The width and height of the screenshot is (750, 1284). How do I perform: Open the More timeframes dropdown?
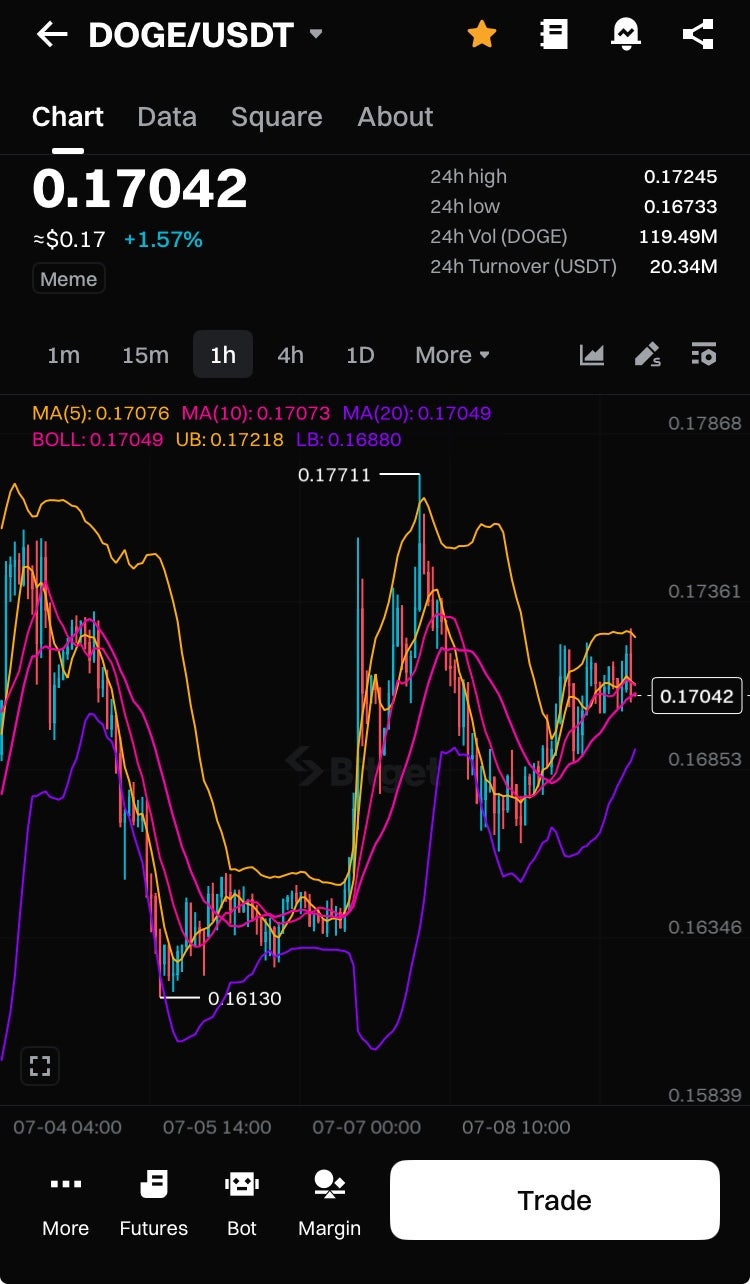(x=451, y=354)
